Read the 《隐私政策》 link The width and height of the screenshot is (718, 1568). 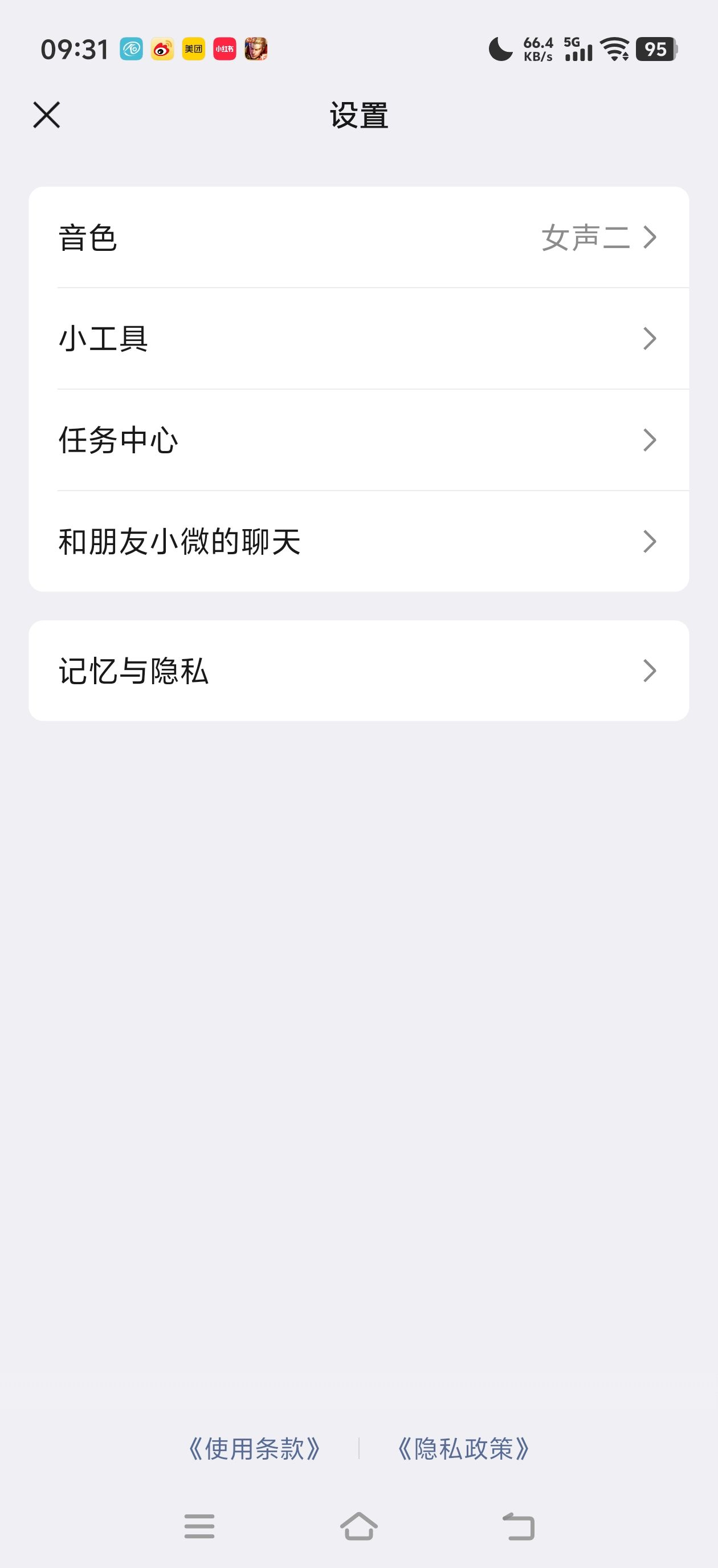pyautogui.click(x=464, y=1449)
